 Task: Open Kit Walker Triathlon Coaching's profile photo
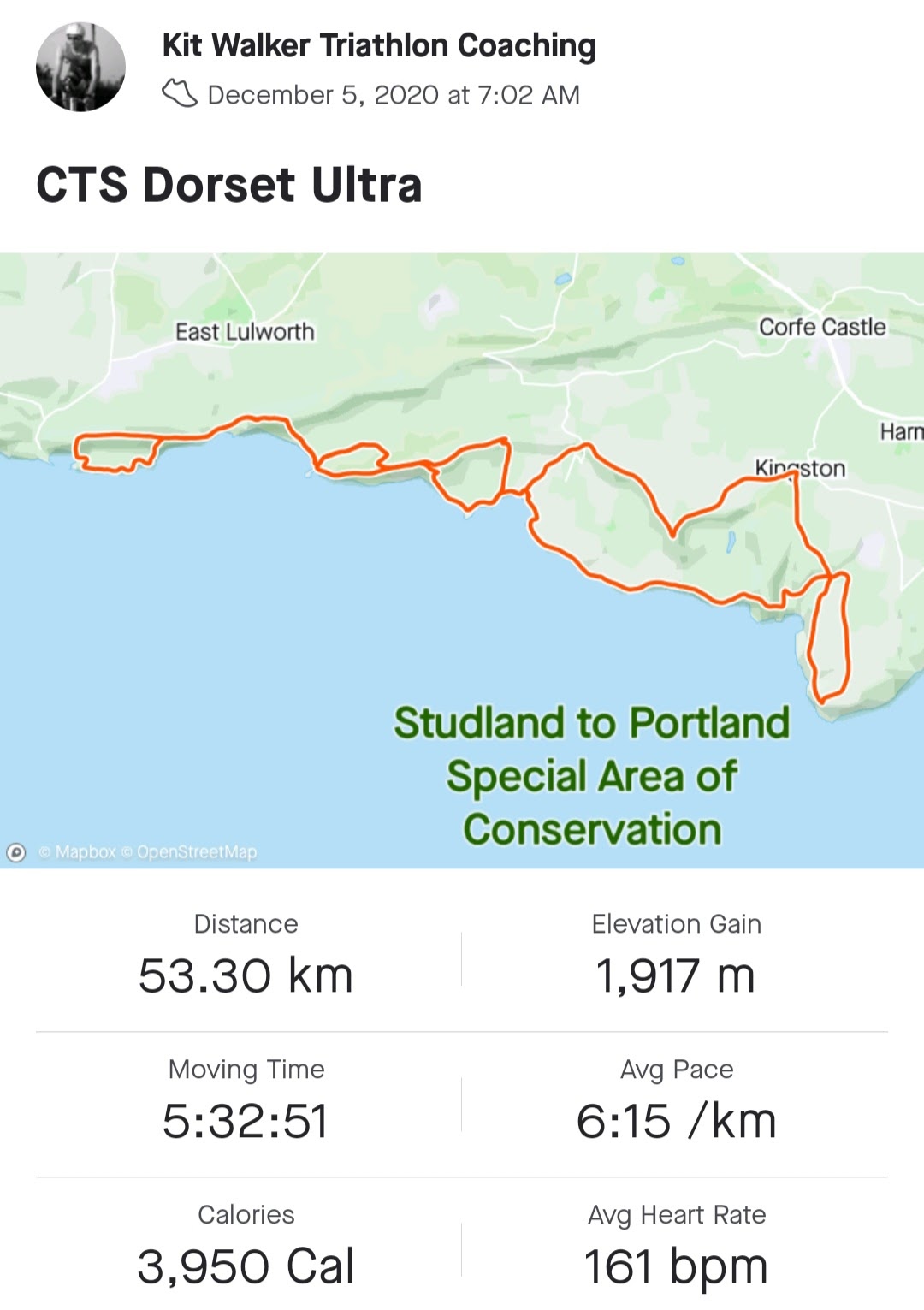[80, 67]
